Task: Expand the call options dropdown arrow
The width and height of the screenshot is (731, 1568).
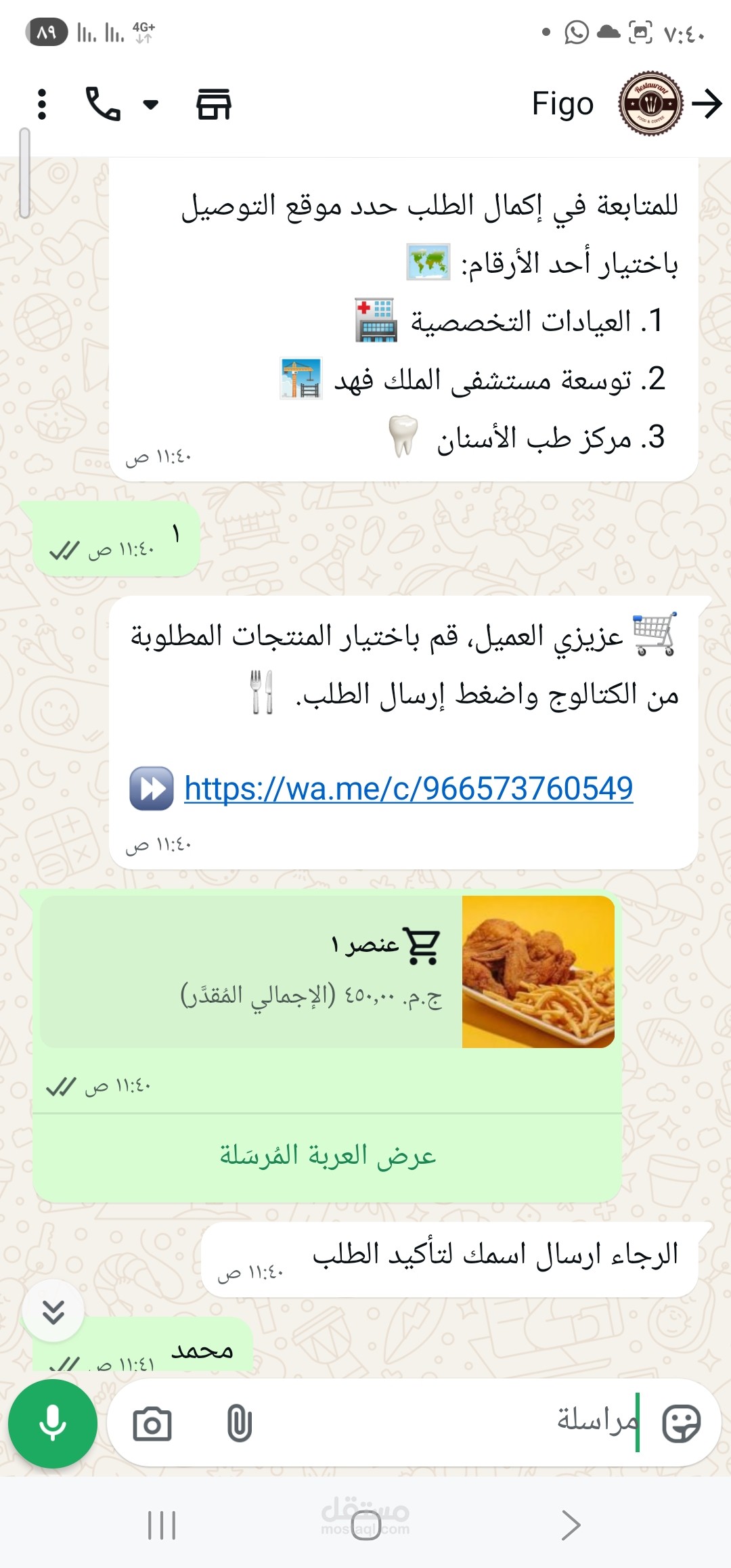Action: click(x=150, y=104)
